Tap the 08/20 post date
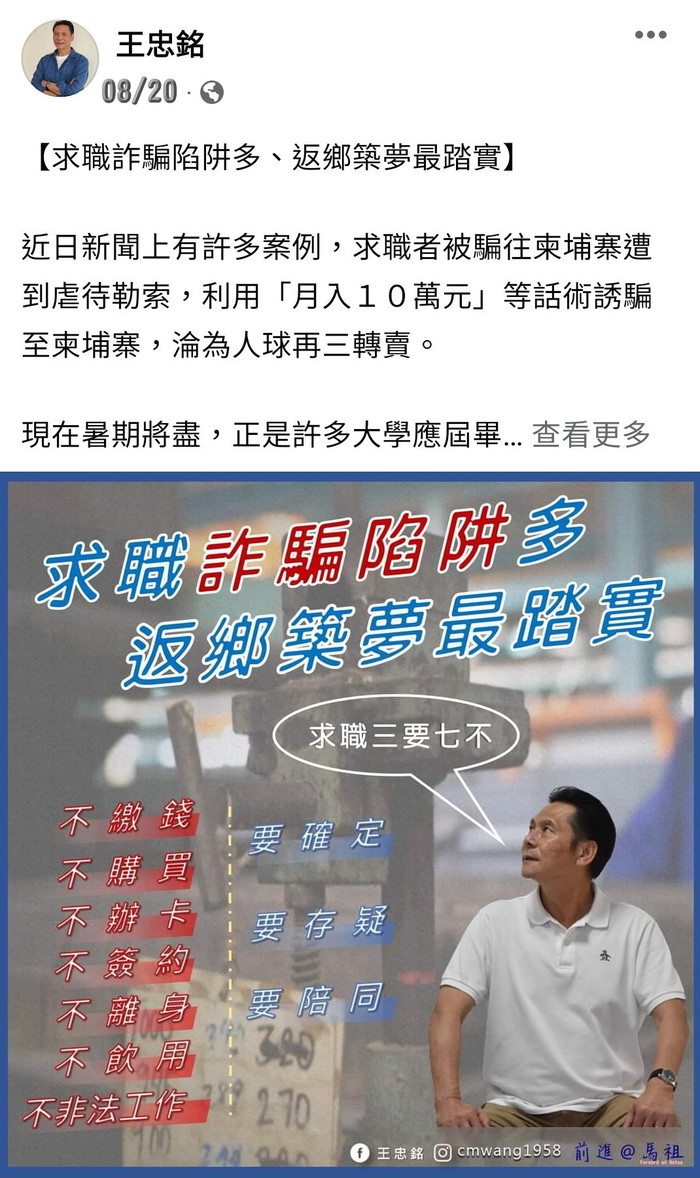The height and width of the screenshot is (1178, 700). [x=139, y=92]
